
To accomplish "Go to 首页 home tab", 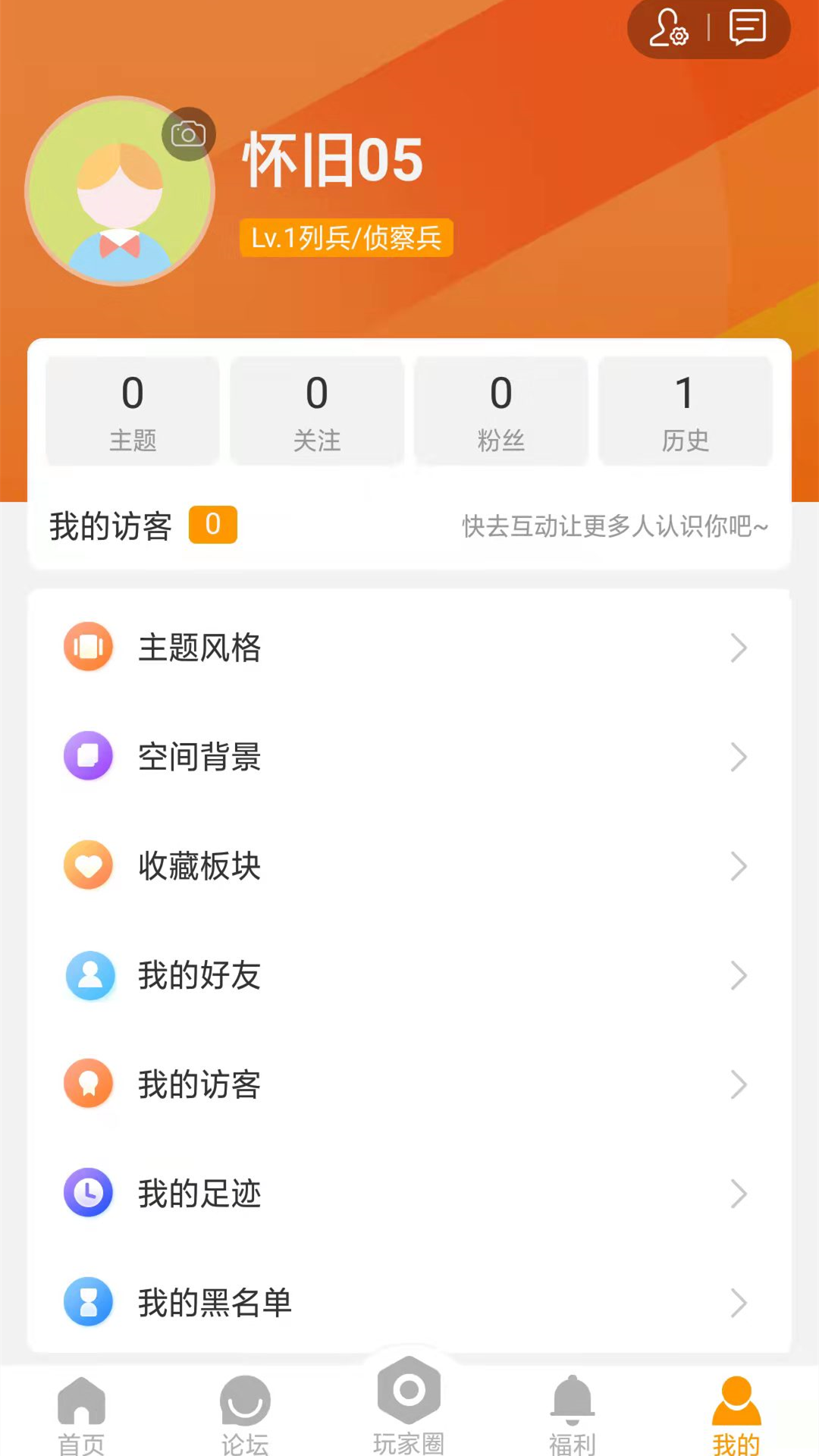I will point(81,1410).
